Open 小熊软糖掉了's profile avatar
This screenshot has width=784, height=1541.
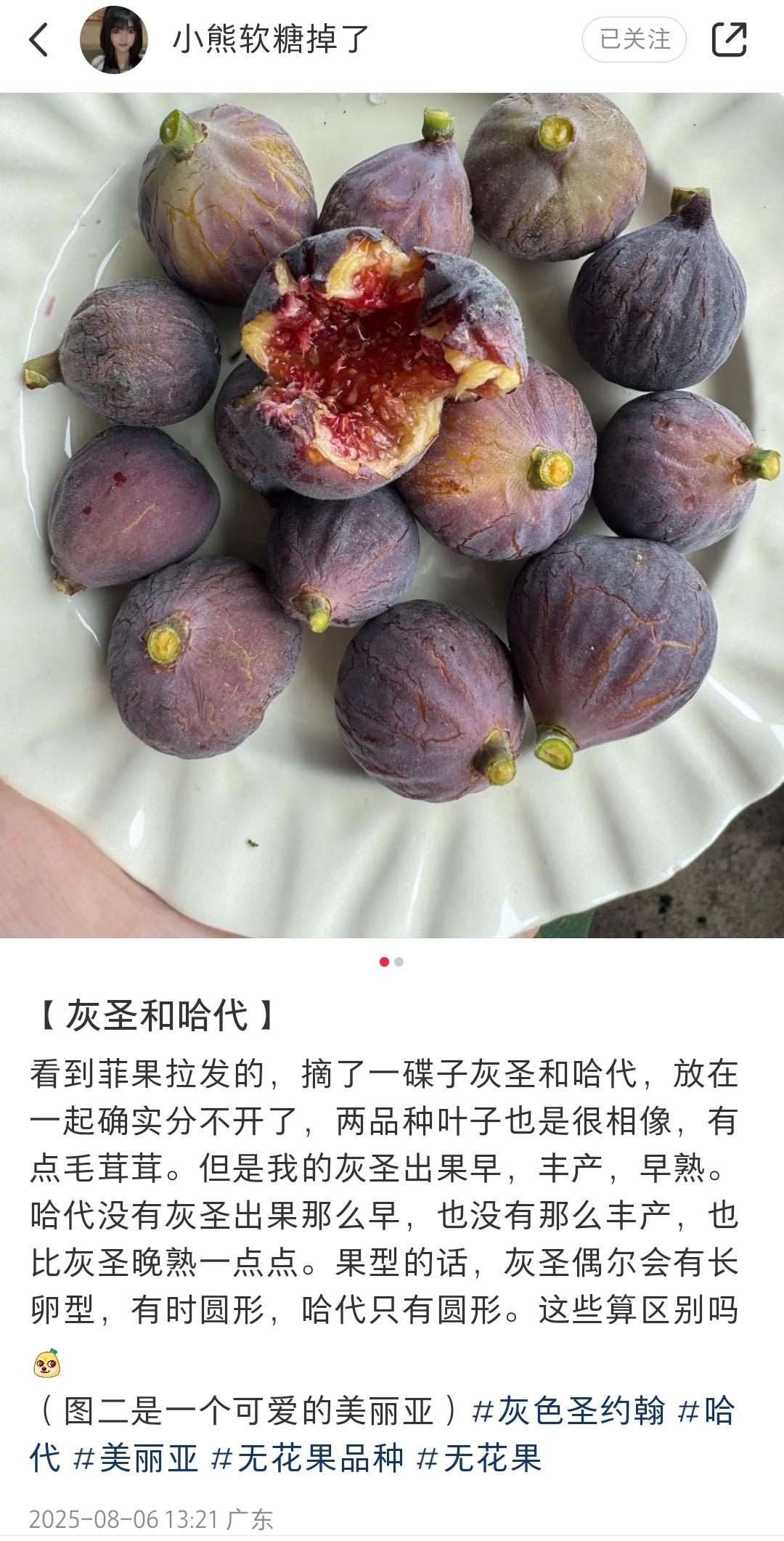coord(113,40)
